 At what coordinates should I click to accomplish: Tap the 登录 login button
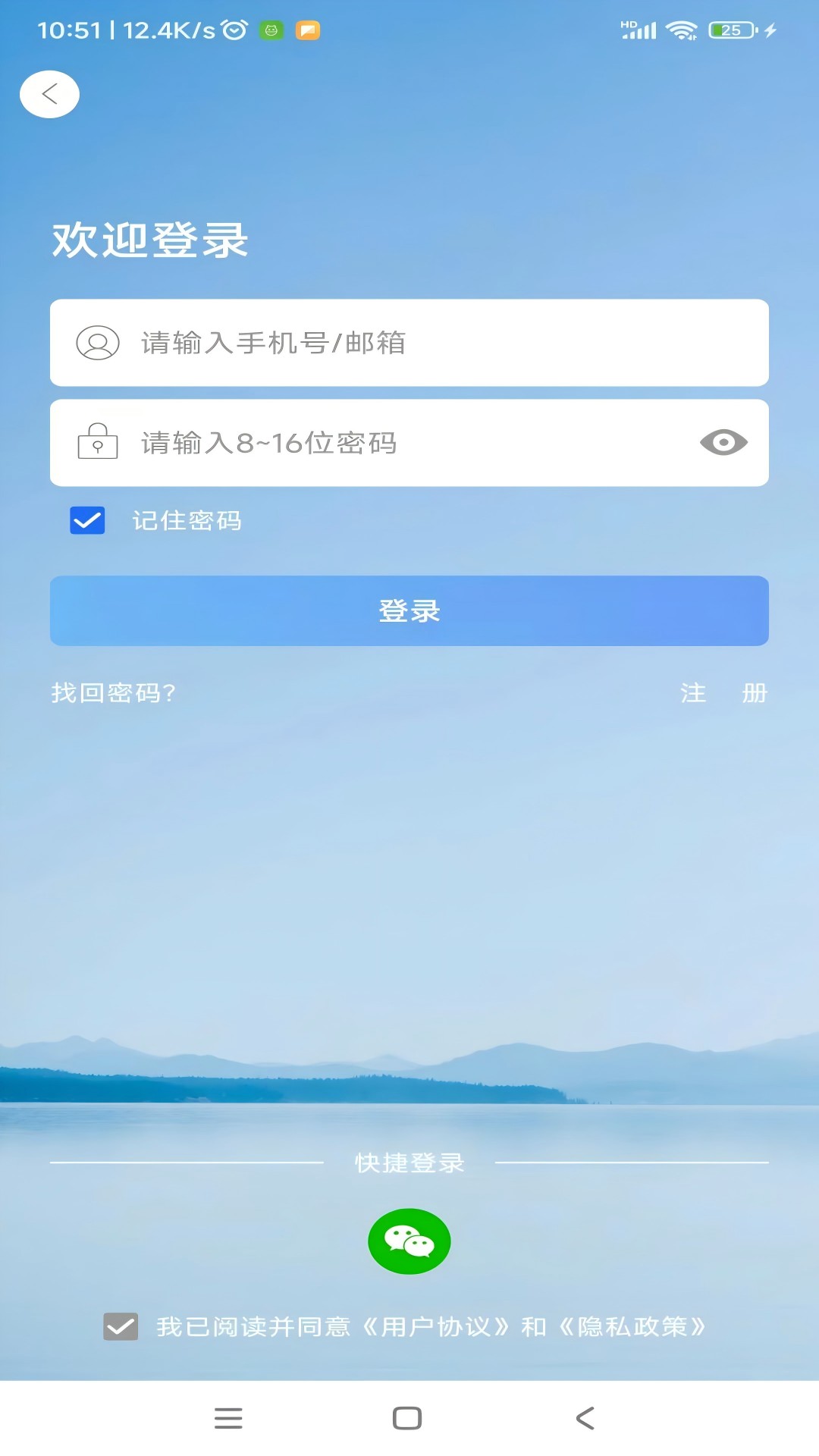(x=409, y=611)
